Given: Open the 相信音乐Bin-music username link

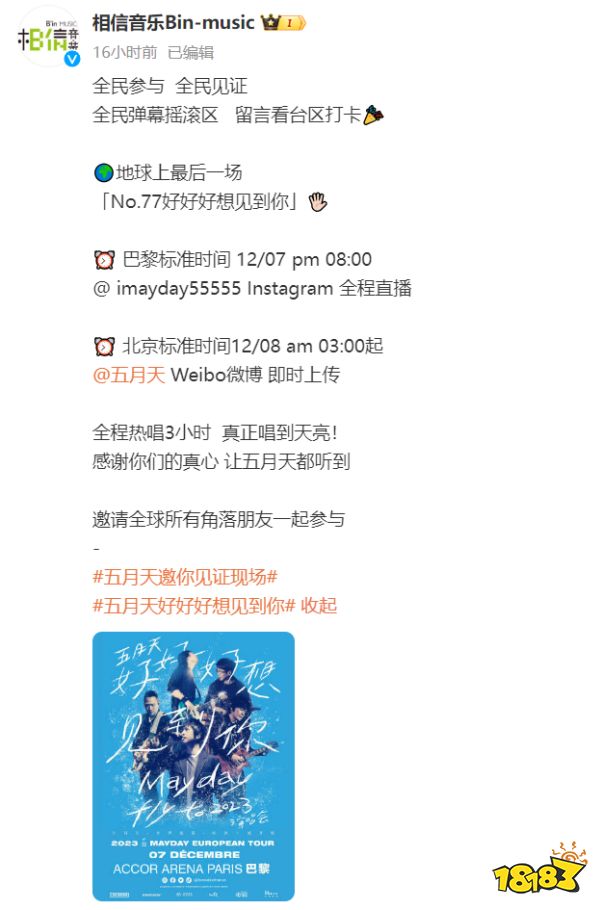Looking at the screenshot, I should pyautogui.click(x=173, y=22).
